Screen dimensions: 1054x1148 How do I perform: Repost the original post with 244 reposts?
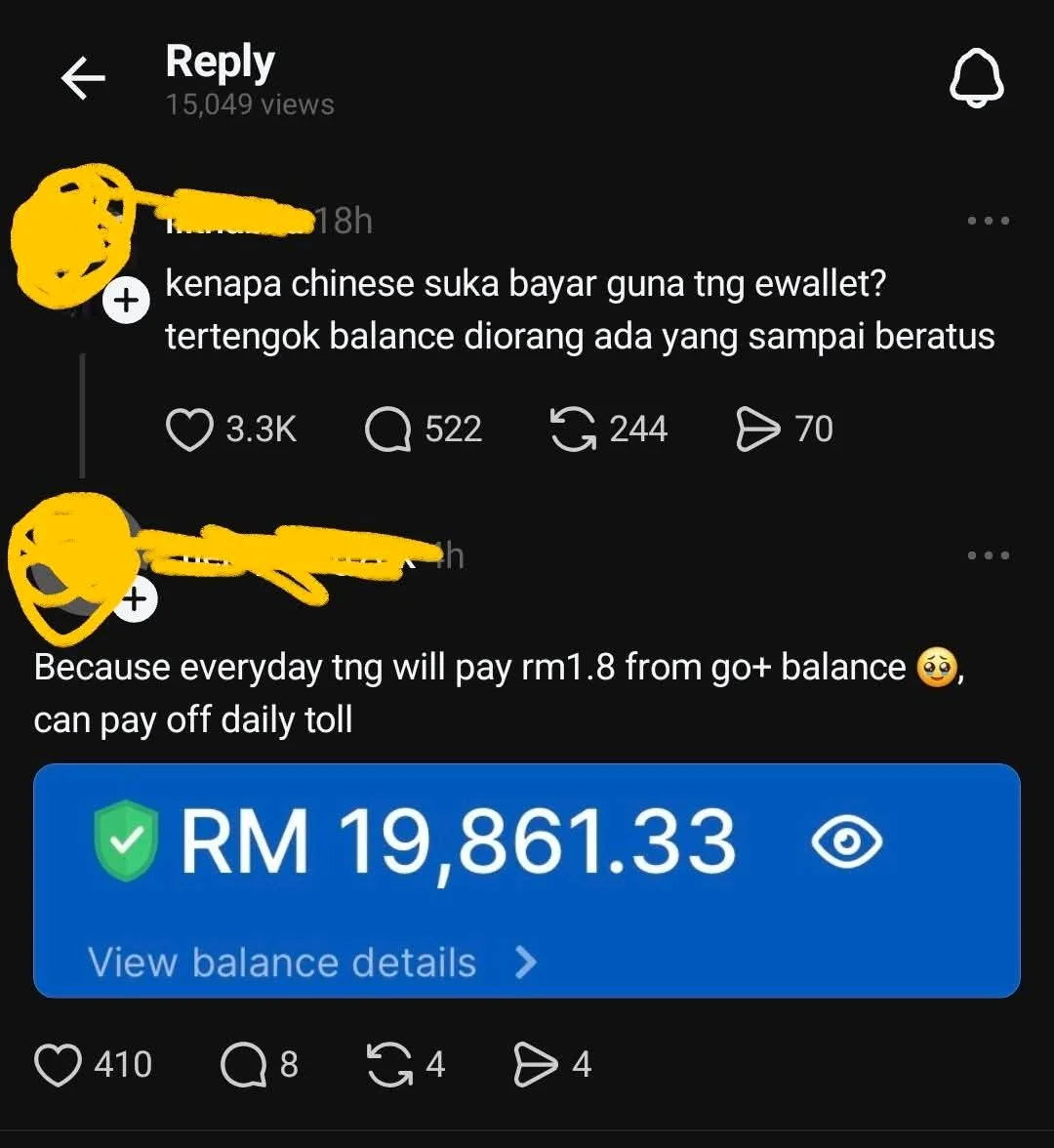(x=574, y=430)
